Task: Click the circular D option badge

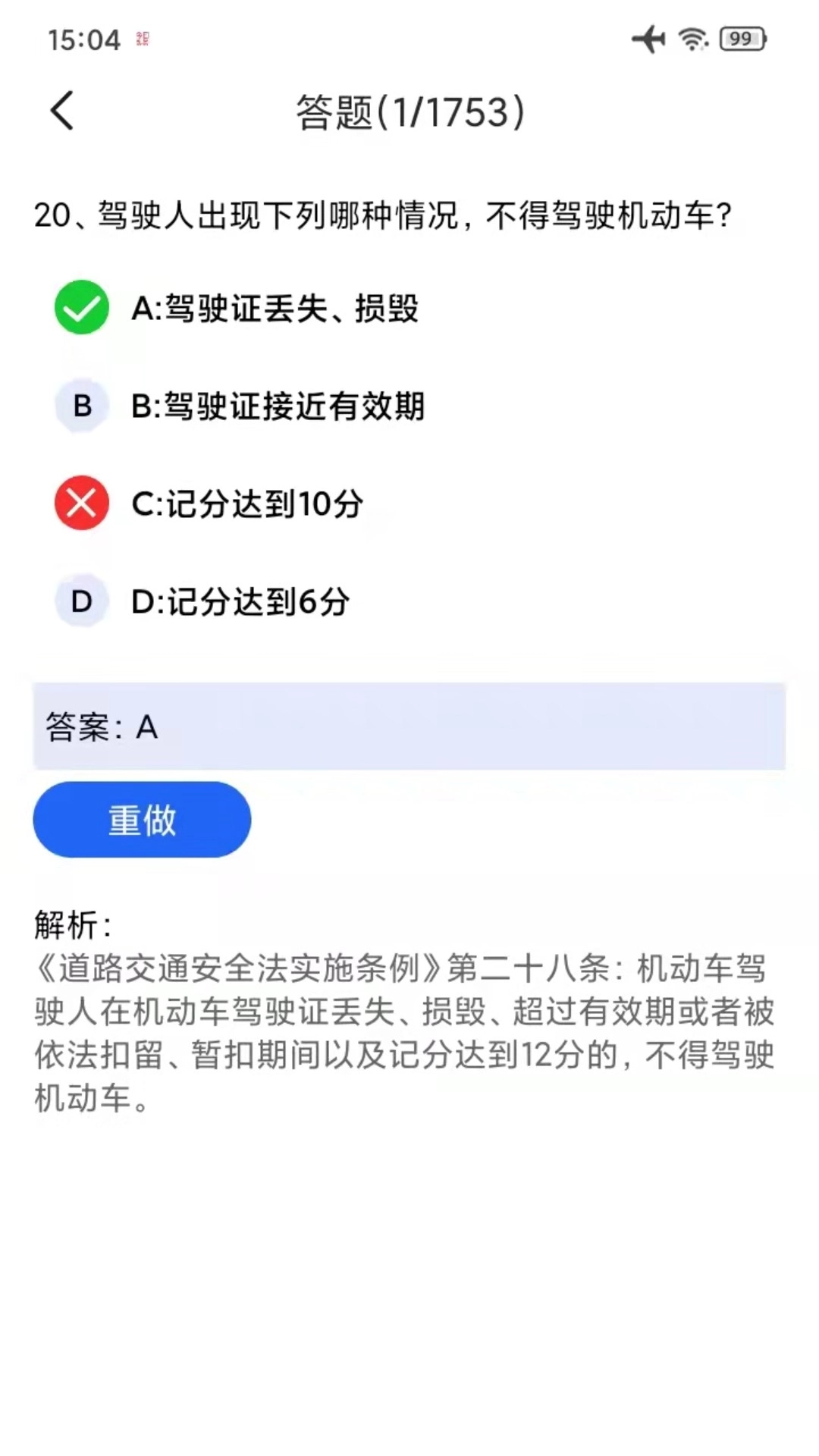Action: 80,601
